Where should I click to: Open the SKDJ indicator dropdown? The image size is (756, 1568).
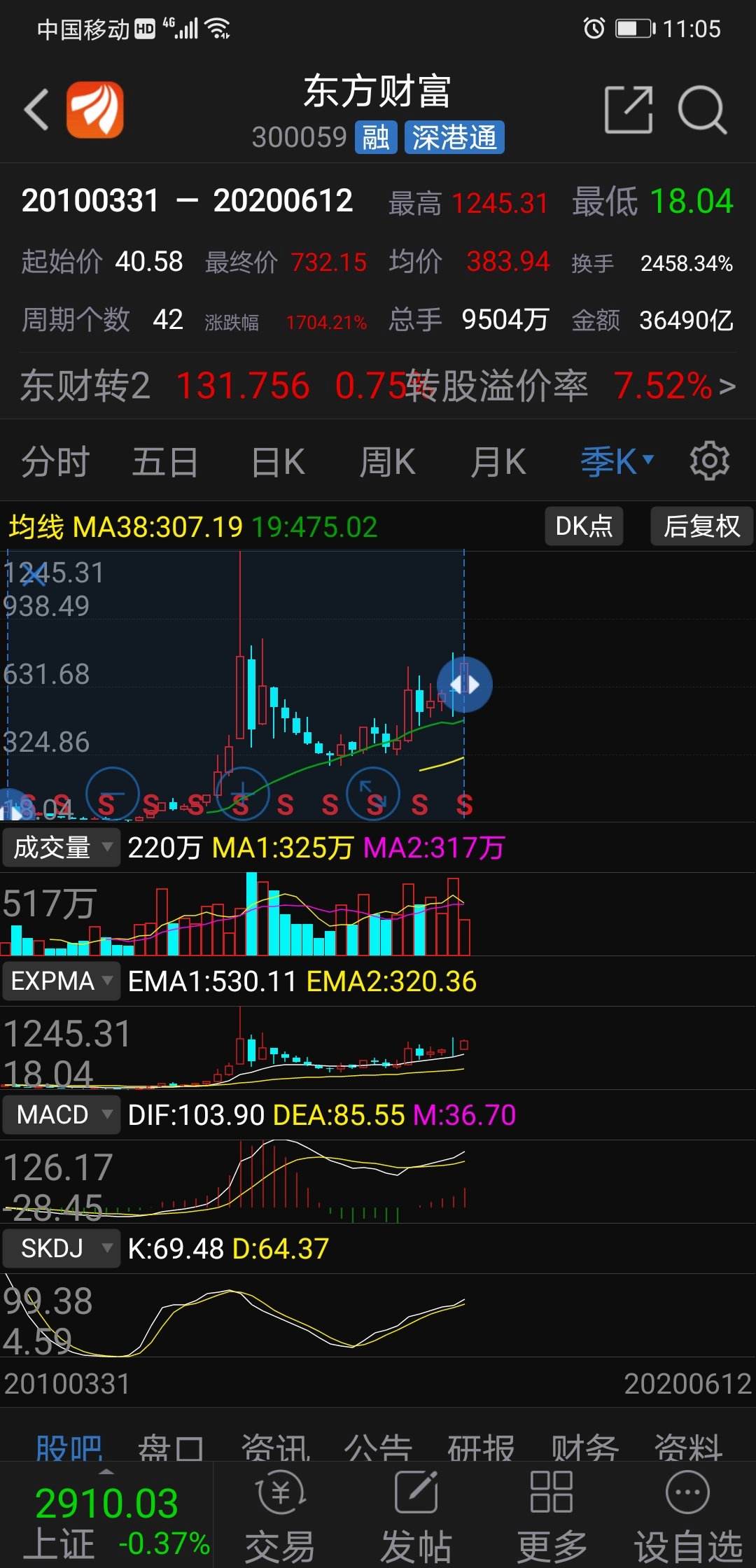pyautogui.click(x=61, y=1247)
